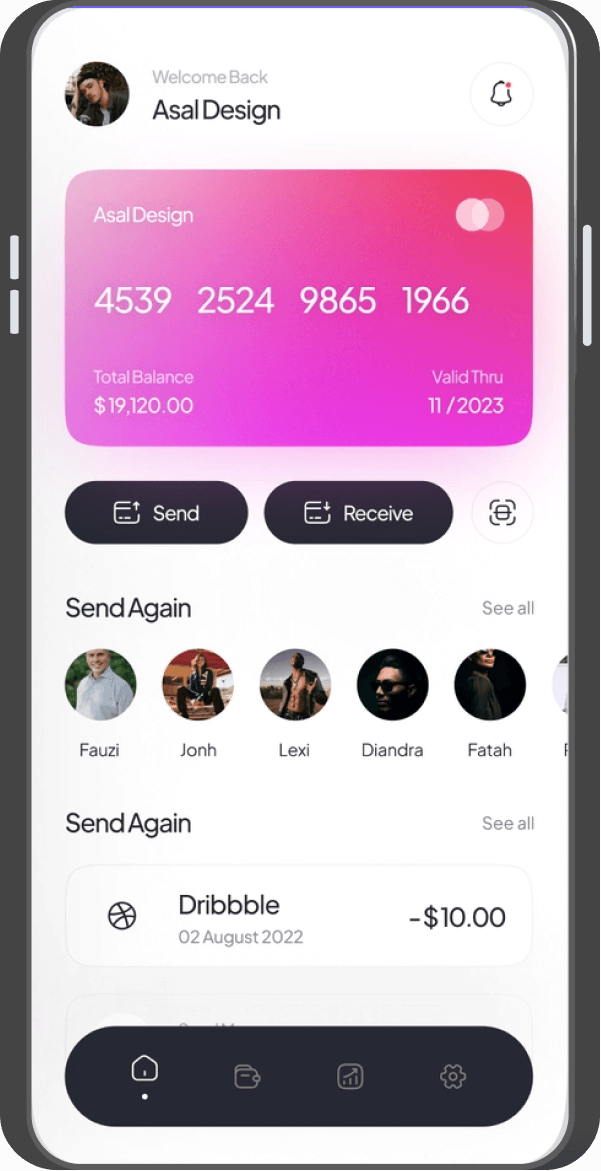See all transactions above the Dribbble row
Viewport: 601px width, 1171px height.
[508, 823]
